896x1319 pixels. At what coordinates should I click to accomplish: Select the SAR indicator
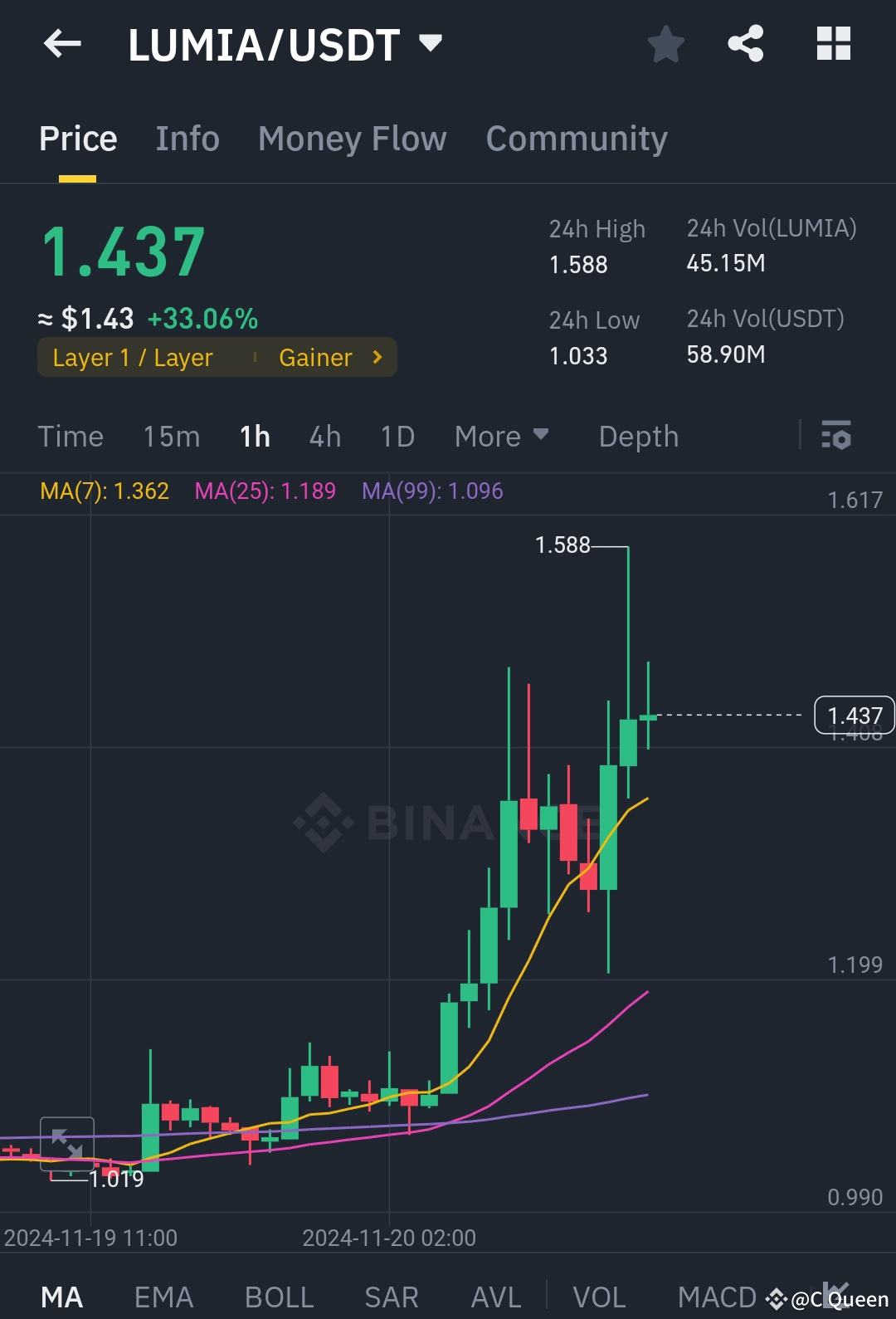click(x=390, y=1296)
